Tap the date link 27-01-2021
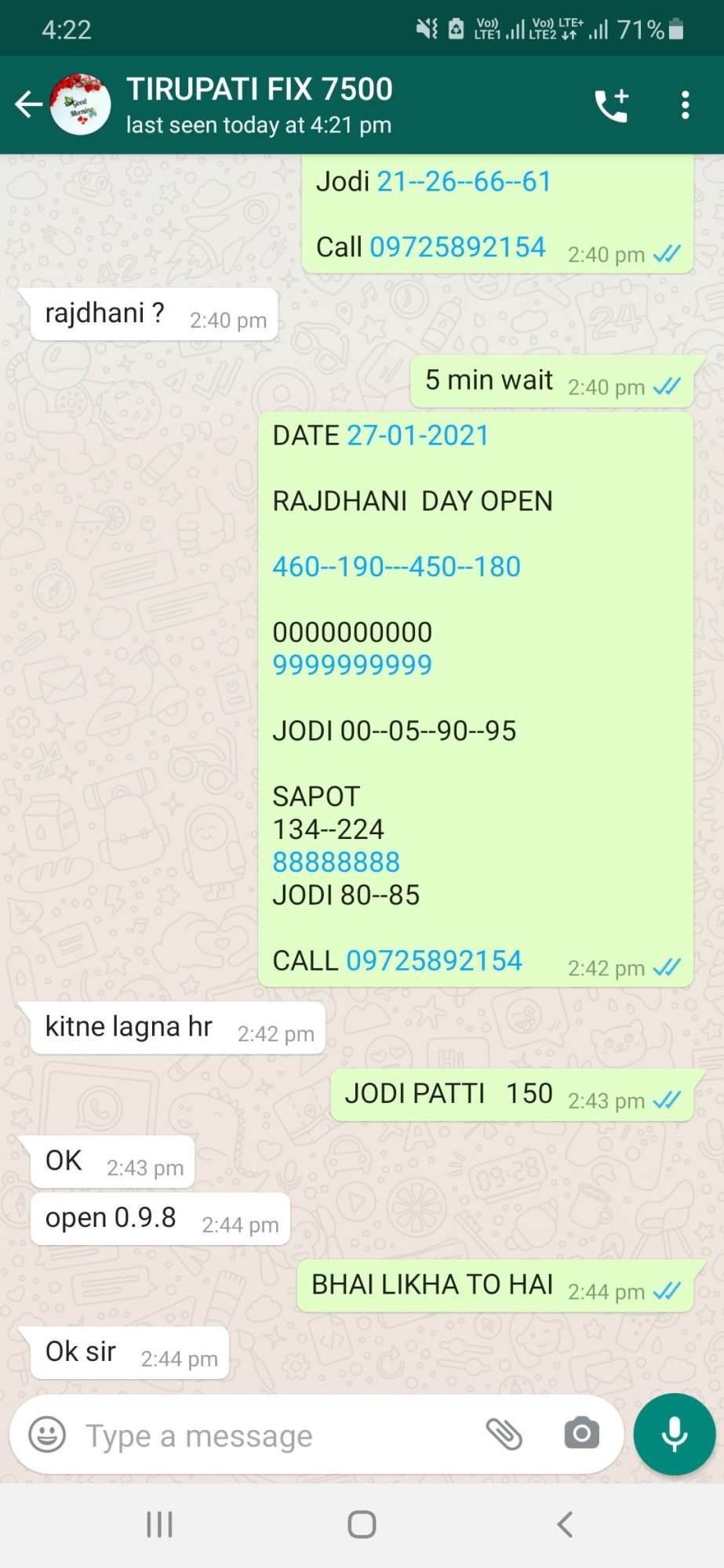724x1568 pixels. [418, 436]
